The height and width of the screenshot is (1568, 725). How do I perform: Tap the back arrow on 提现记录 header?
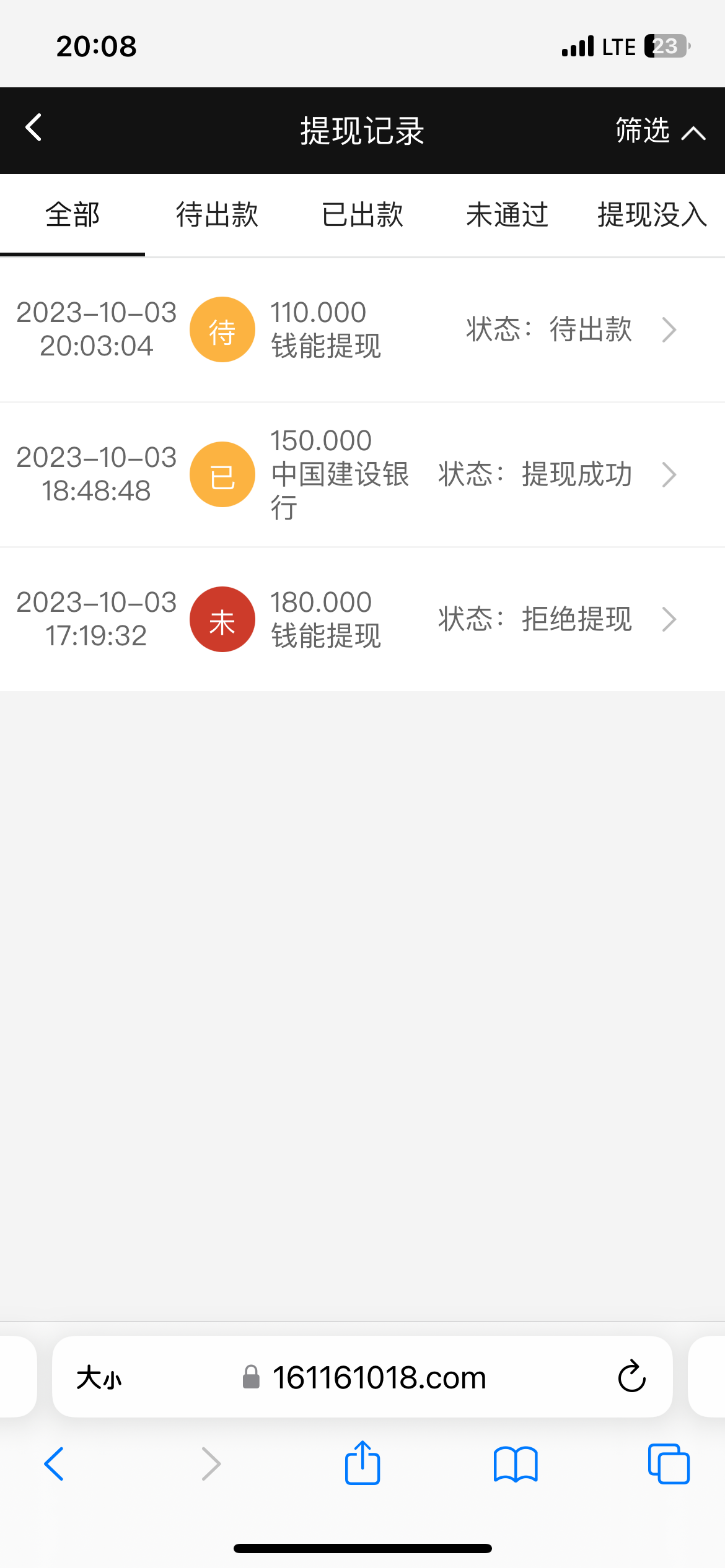click(34, 127)
